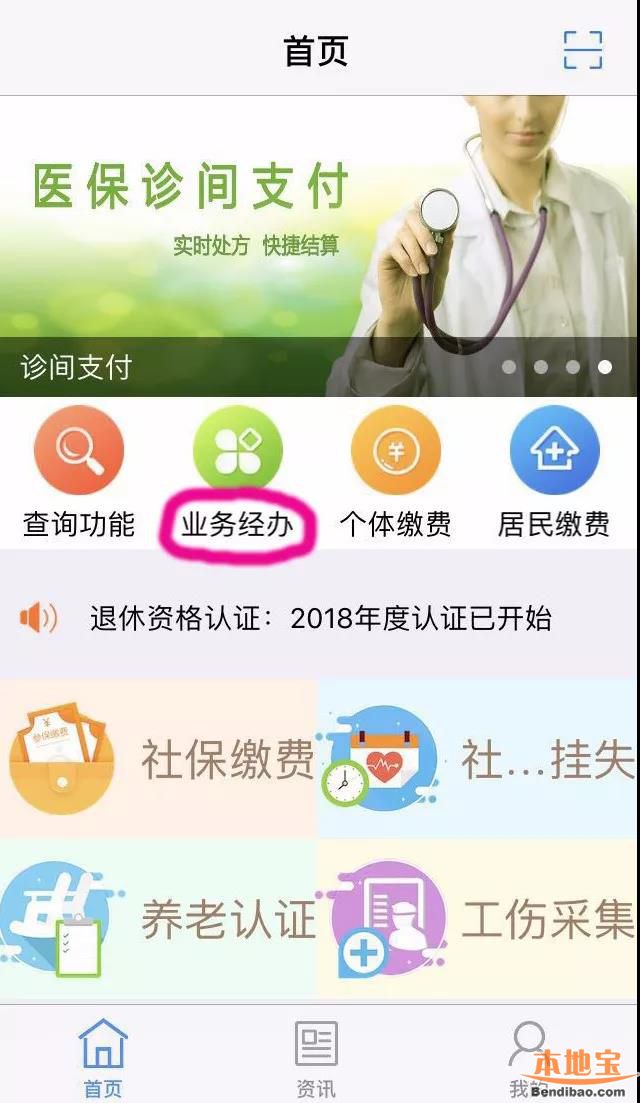Image resolution: width=640 pixels, height=1103 pixels.
Task: Open the scan QR code icon
Action: point(582,50)
